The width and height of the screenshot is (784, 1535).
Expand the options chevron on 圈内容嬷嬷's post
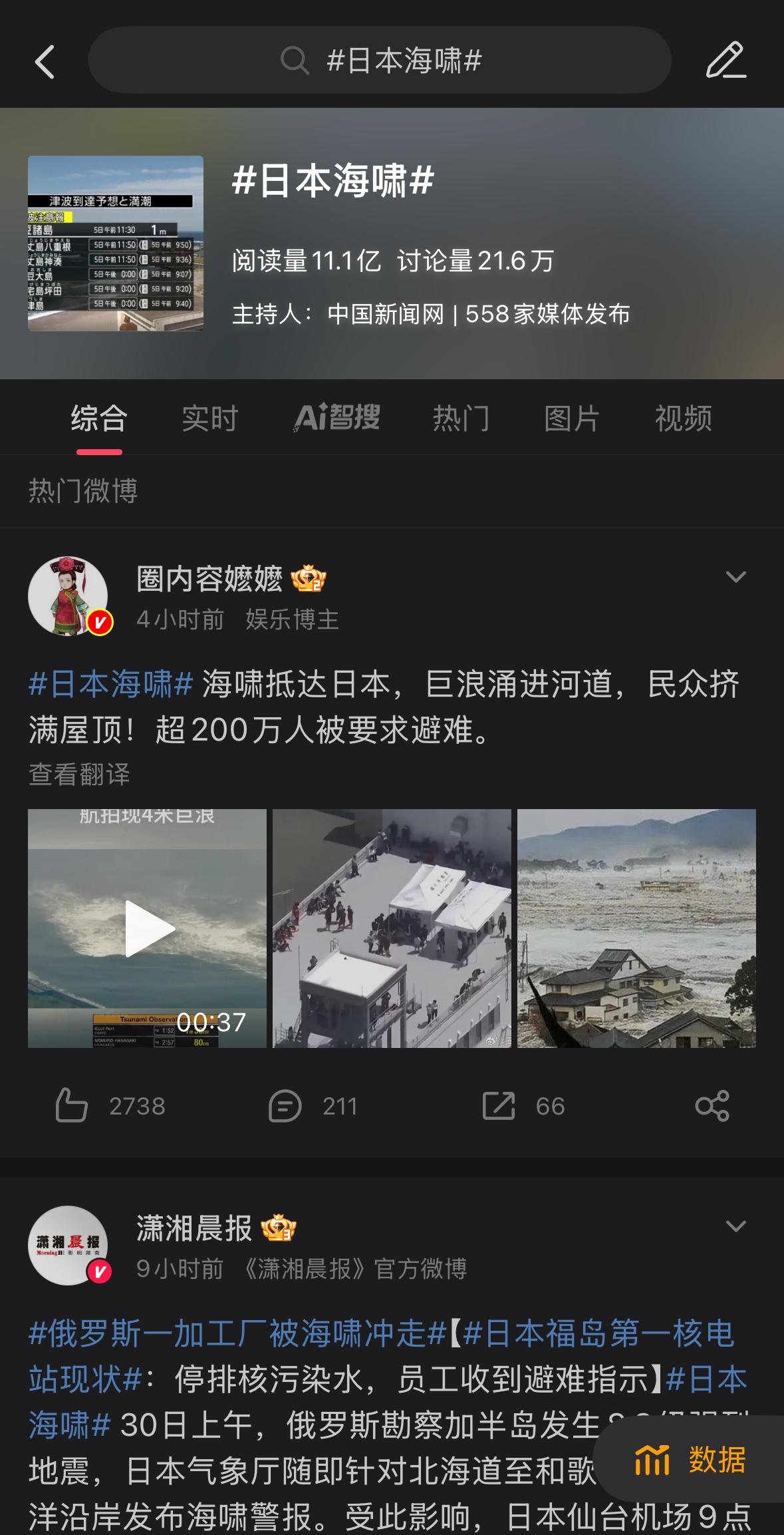click(x=735, y=577)
